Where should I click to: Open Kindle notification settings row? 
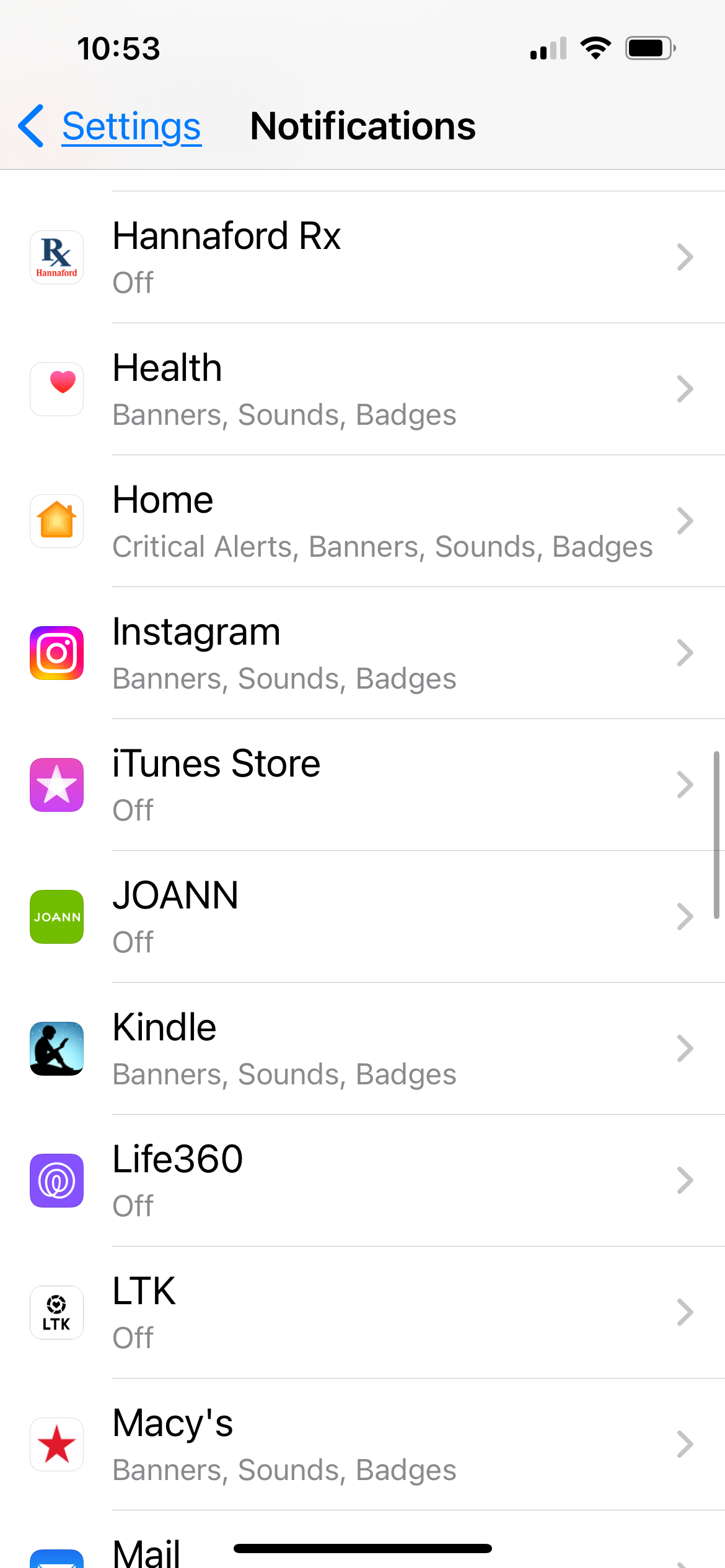pos(362,1048)
